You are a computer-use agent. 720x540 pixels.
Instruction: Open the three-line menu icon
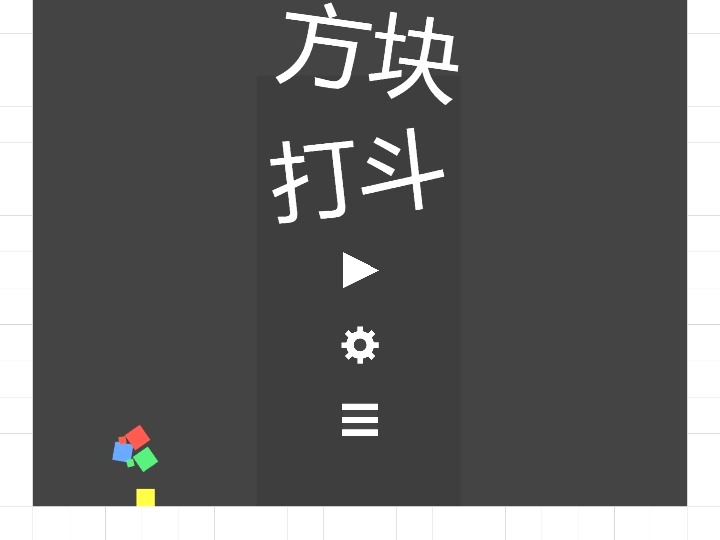click(x=360, y=420)
